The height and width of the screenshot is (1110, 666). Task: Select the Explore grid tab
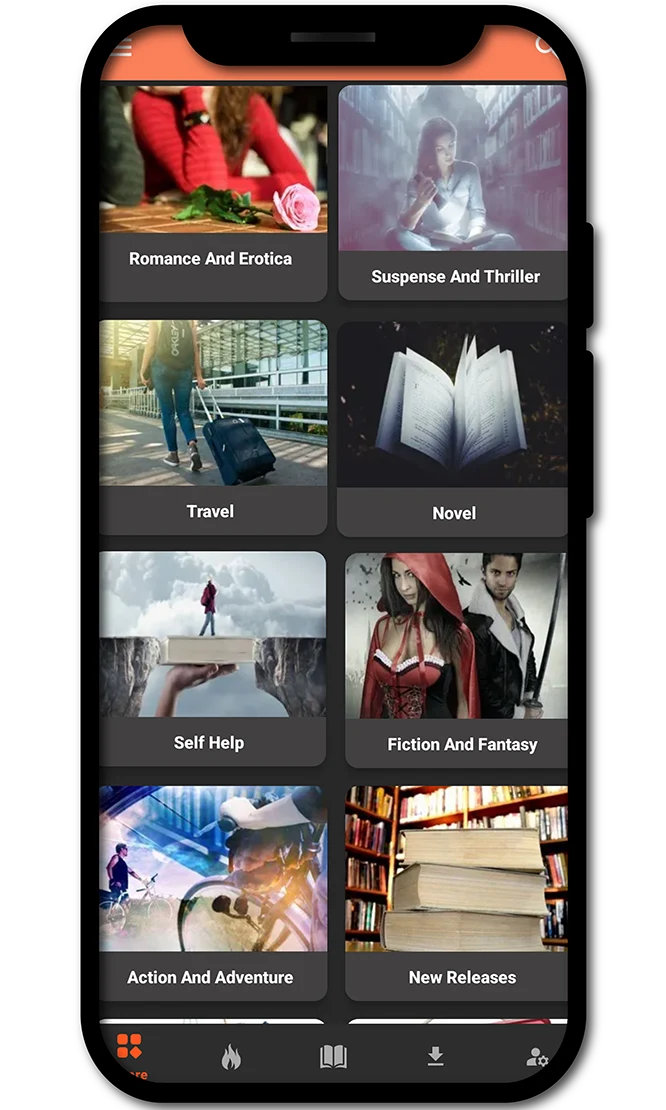pyautogui.click(x=130, y=1054)
